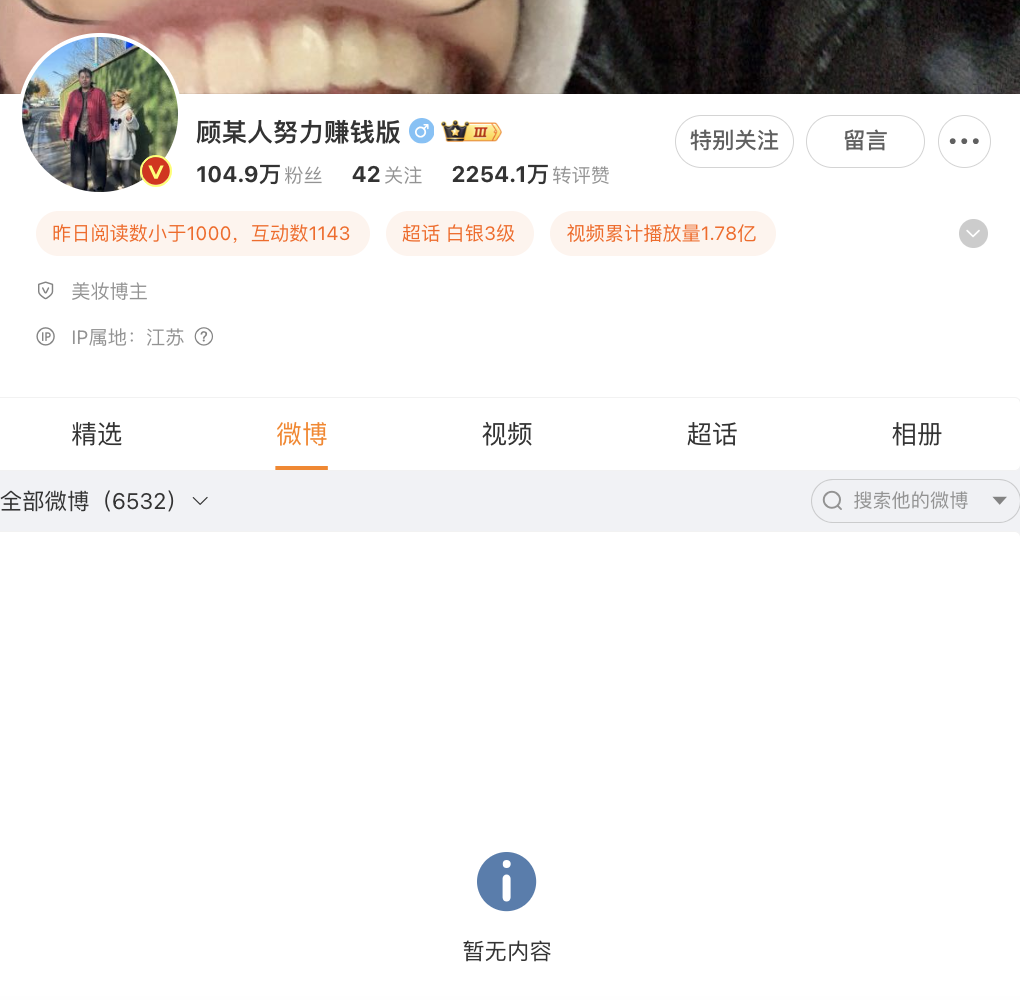1020x1000 pixels.
Task: Switch to the 精选 tab
Action: tap(97, 434)
